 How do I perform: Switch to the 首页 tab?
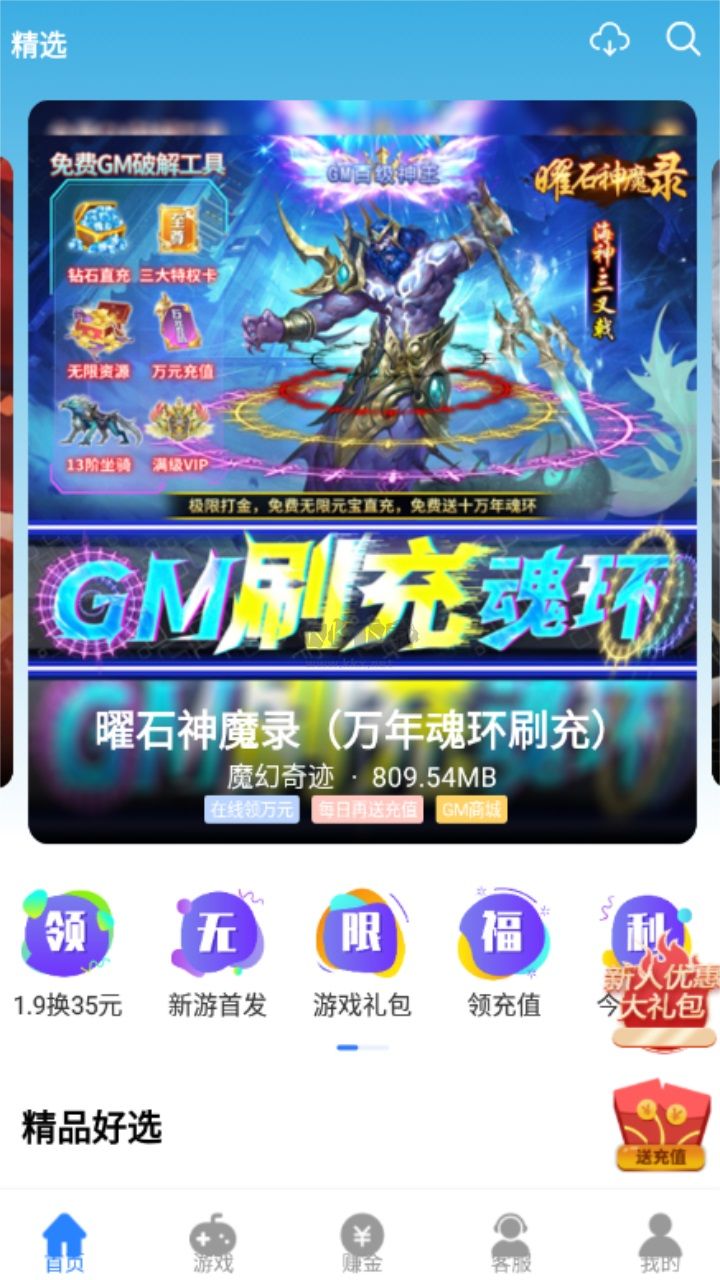[x=65, y=1242]
